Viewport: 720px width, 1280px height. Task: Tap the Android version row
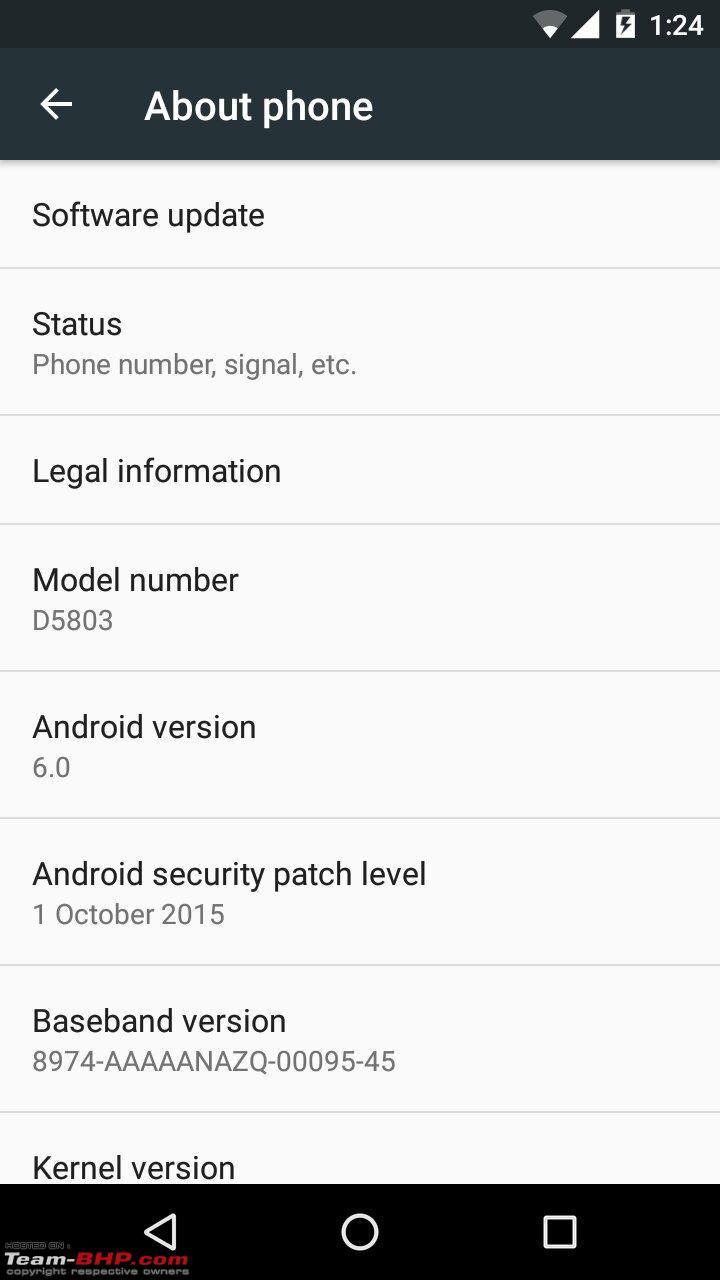point(360,745)
